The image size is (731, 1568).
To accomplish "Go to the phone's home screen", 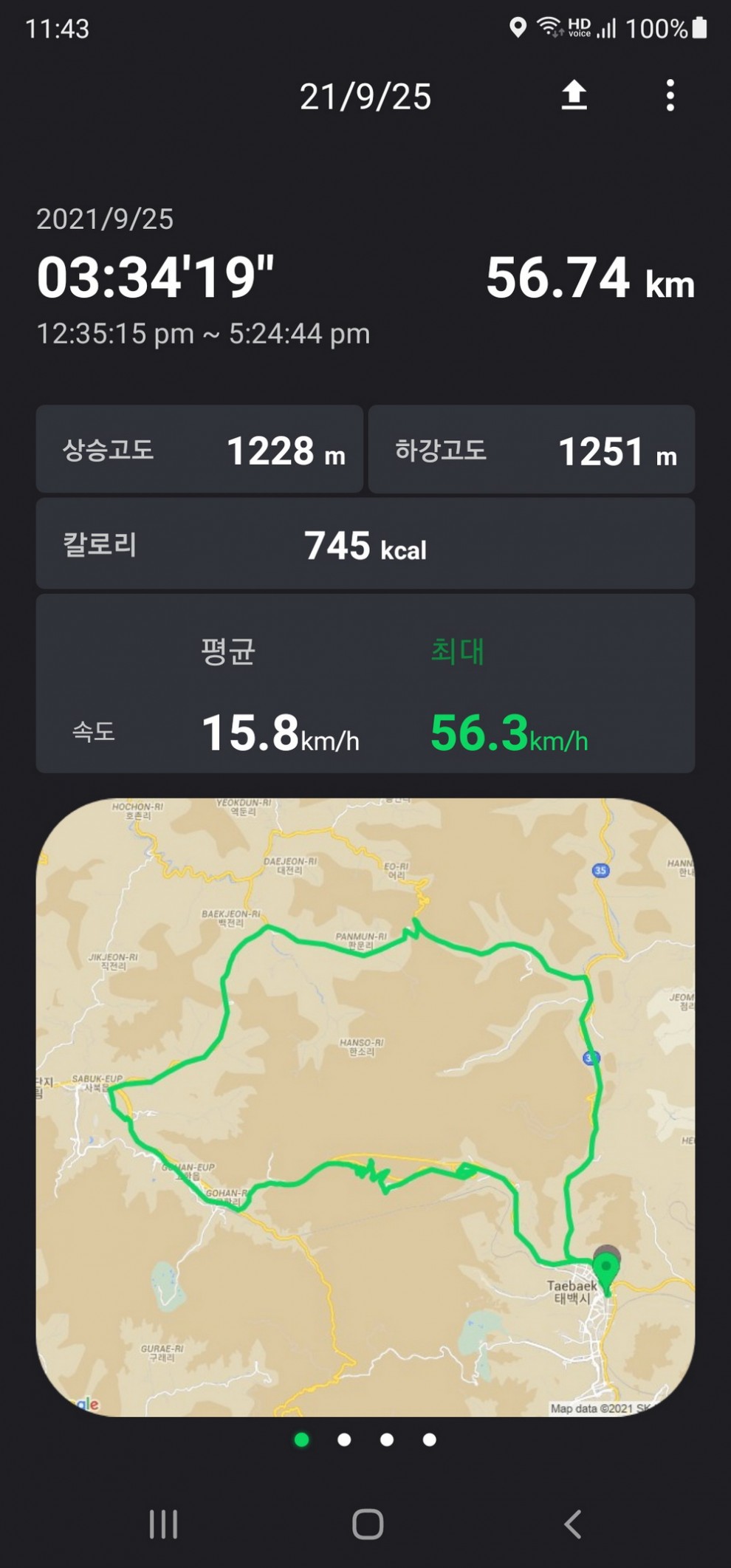I will 367,1524.
